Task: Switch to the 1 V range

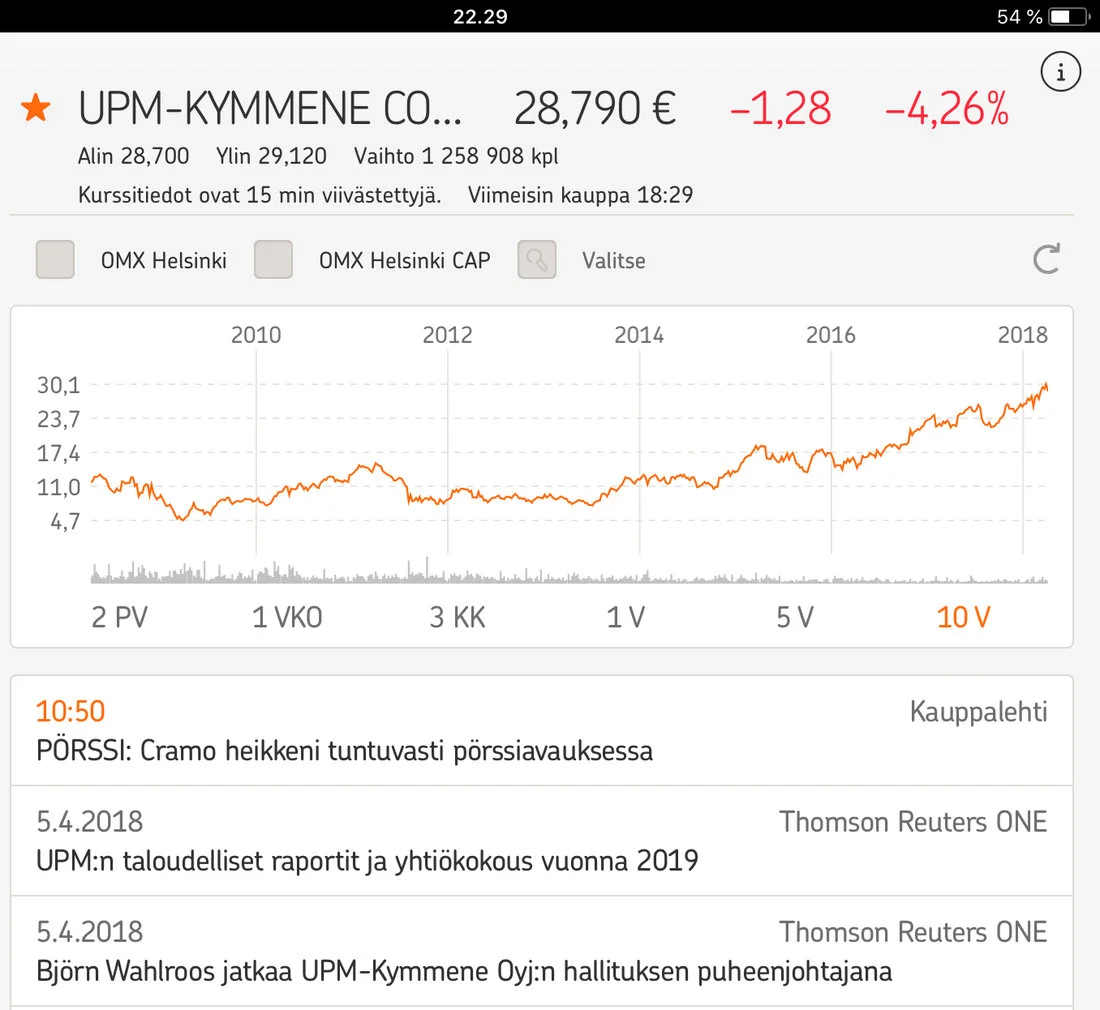Action: click(x=626, y=618)
